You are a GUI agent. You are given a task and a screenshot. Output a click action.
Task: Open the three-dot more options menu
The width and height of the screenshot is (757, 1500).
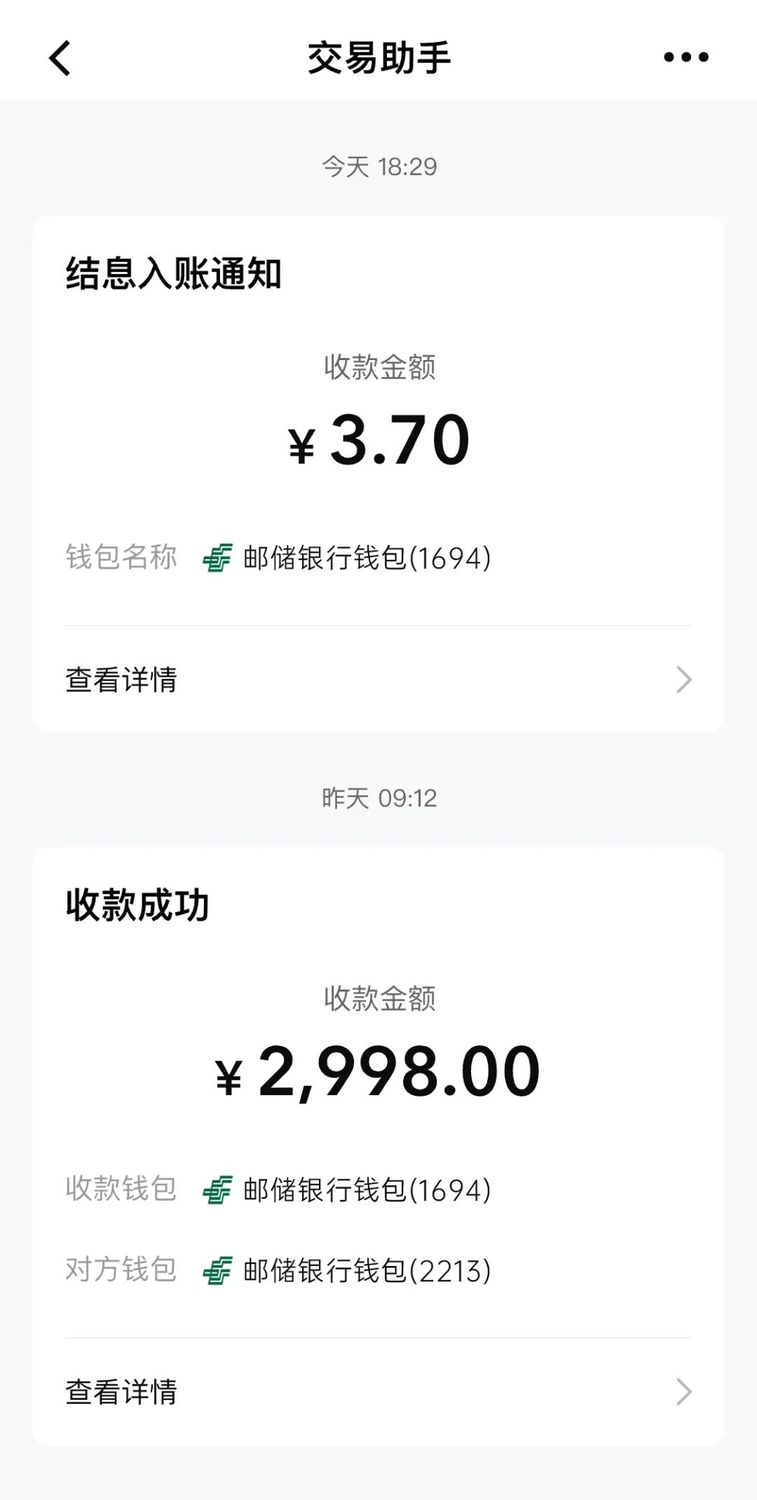686,58
